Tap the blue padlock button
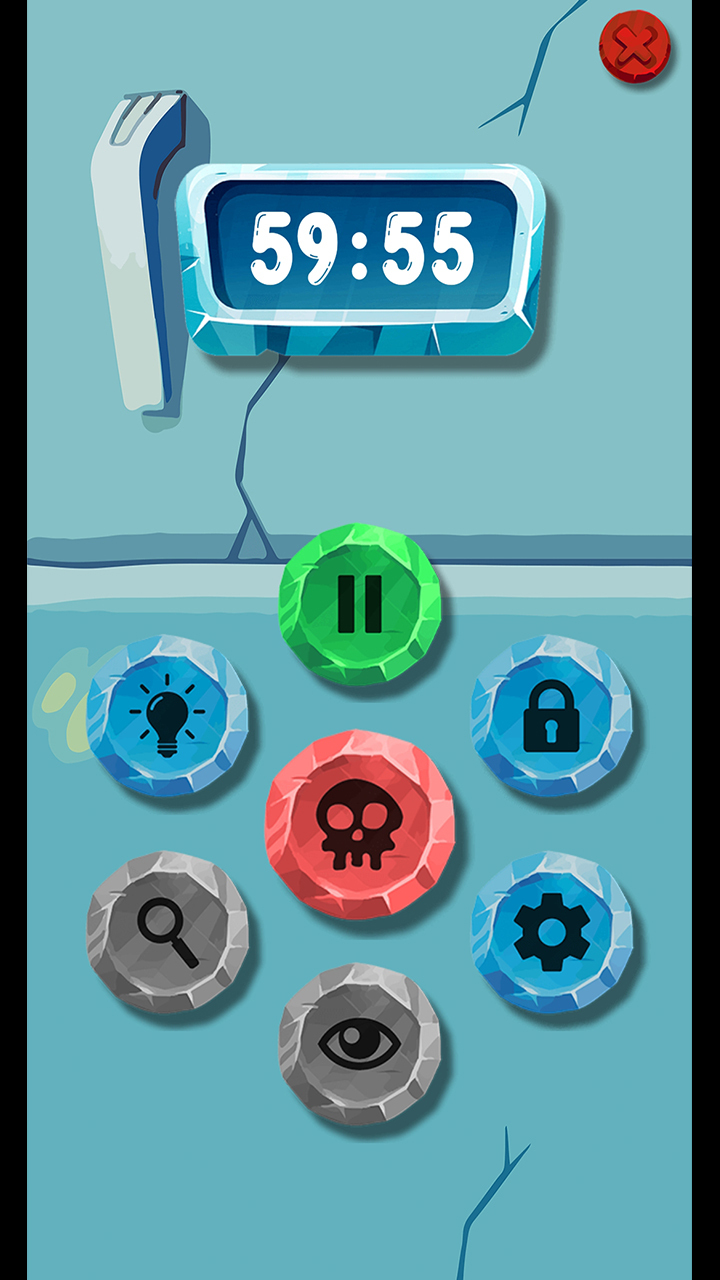 click(x=551, y=716)
